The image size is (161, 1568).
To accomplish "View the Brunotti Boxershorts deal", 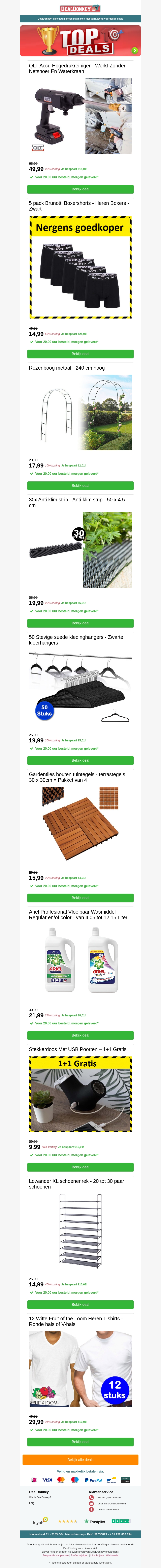I will (x=80, y=354).
